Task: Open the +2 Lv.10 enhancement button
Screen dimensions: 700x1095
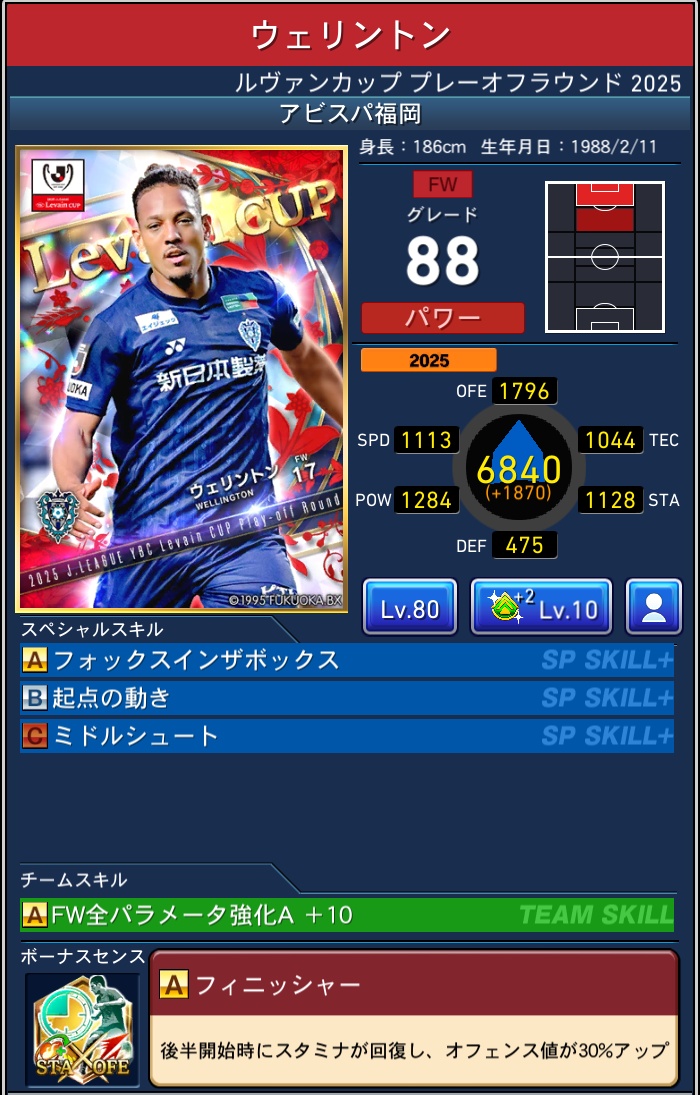Action: [x=540, y=607]
